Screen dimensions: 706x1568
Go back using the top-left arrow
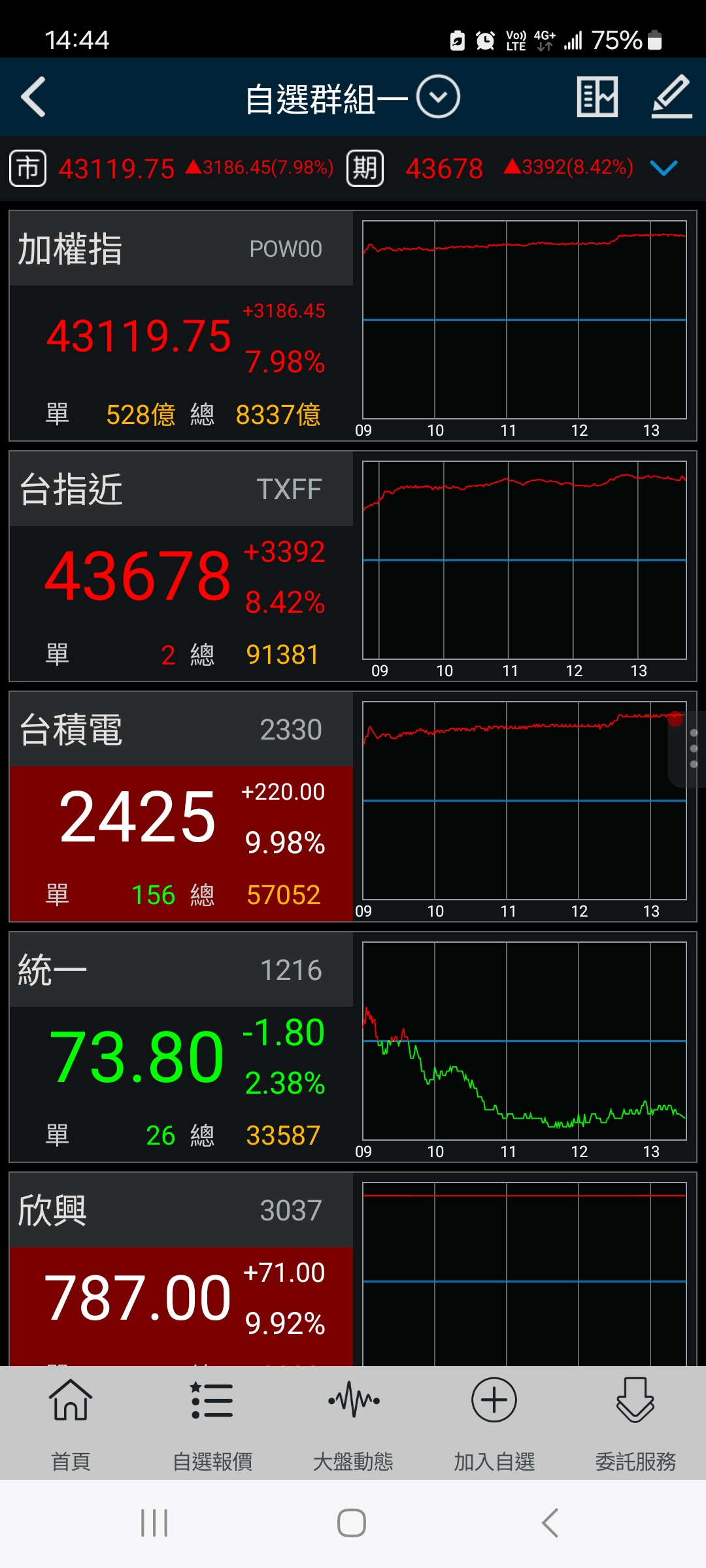pos(33,97)
